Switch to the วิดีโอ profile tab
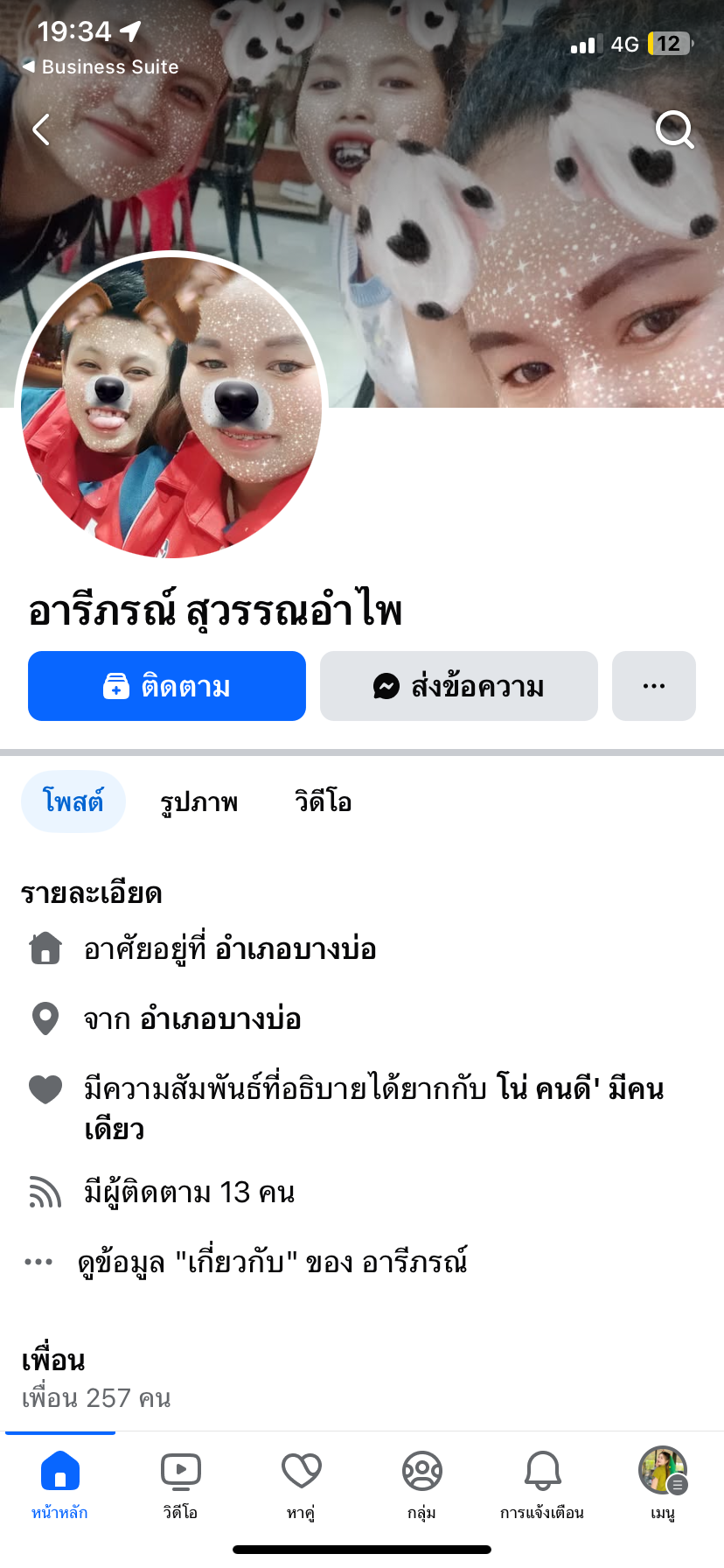Screen dimensions: 724x1568 point(323,801)
